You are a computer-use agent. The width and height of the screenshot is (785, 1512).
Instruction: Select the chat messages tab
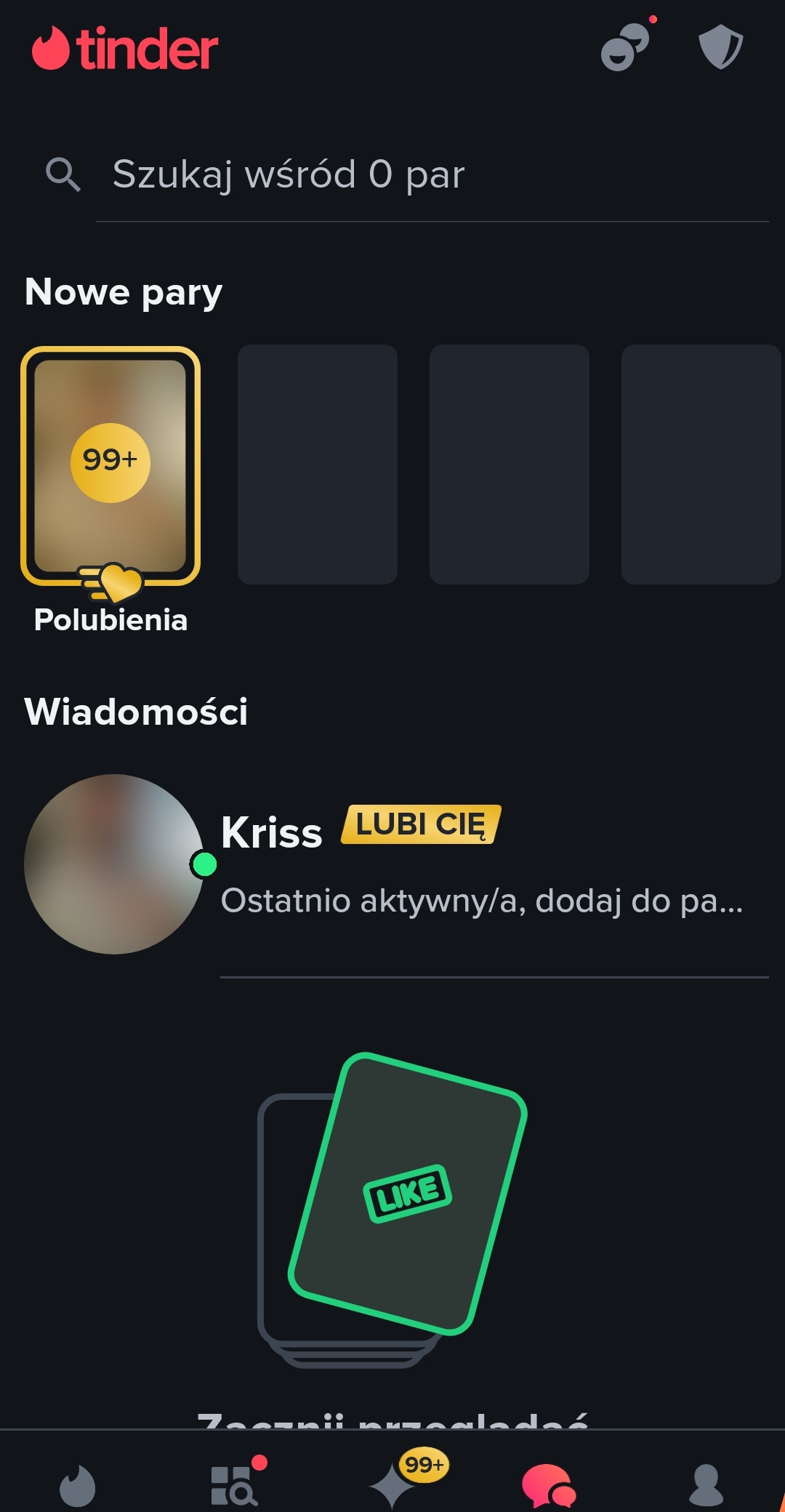tap(549, 1484)
